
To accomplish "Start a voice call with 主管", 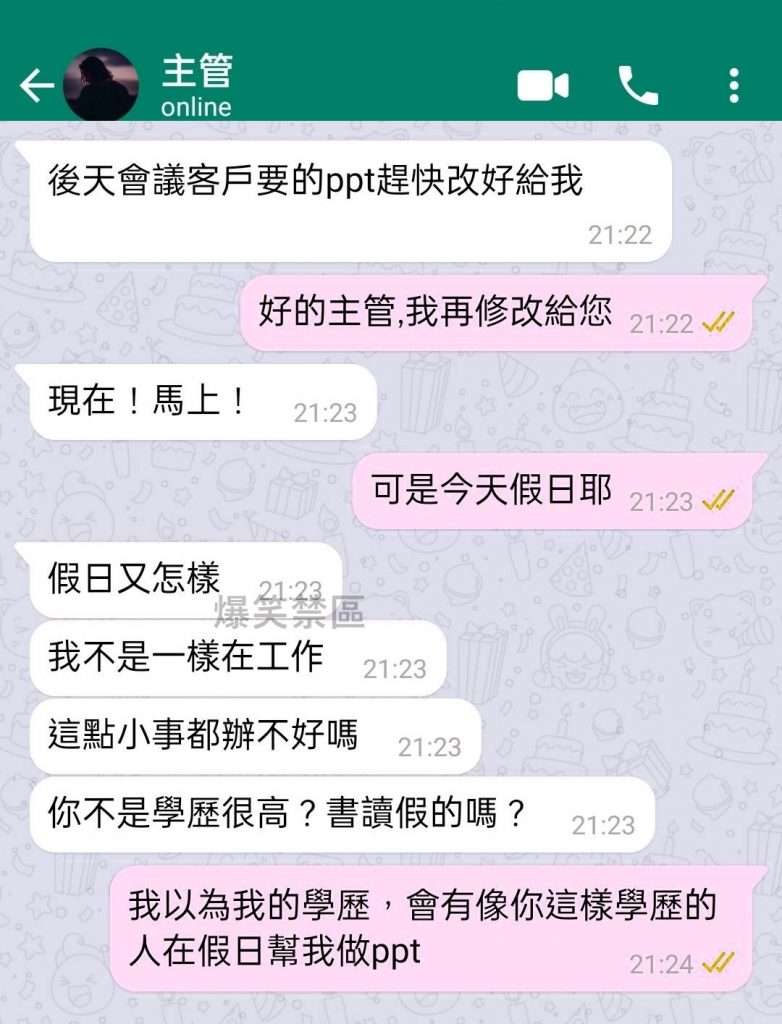I will (638, 86).
